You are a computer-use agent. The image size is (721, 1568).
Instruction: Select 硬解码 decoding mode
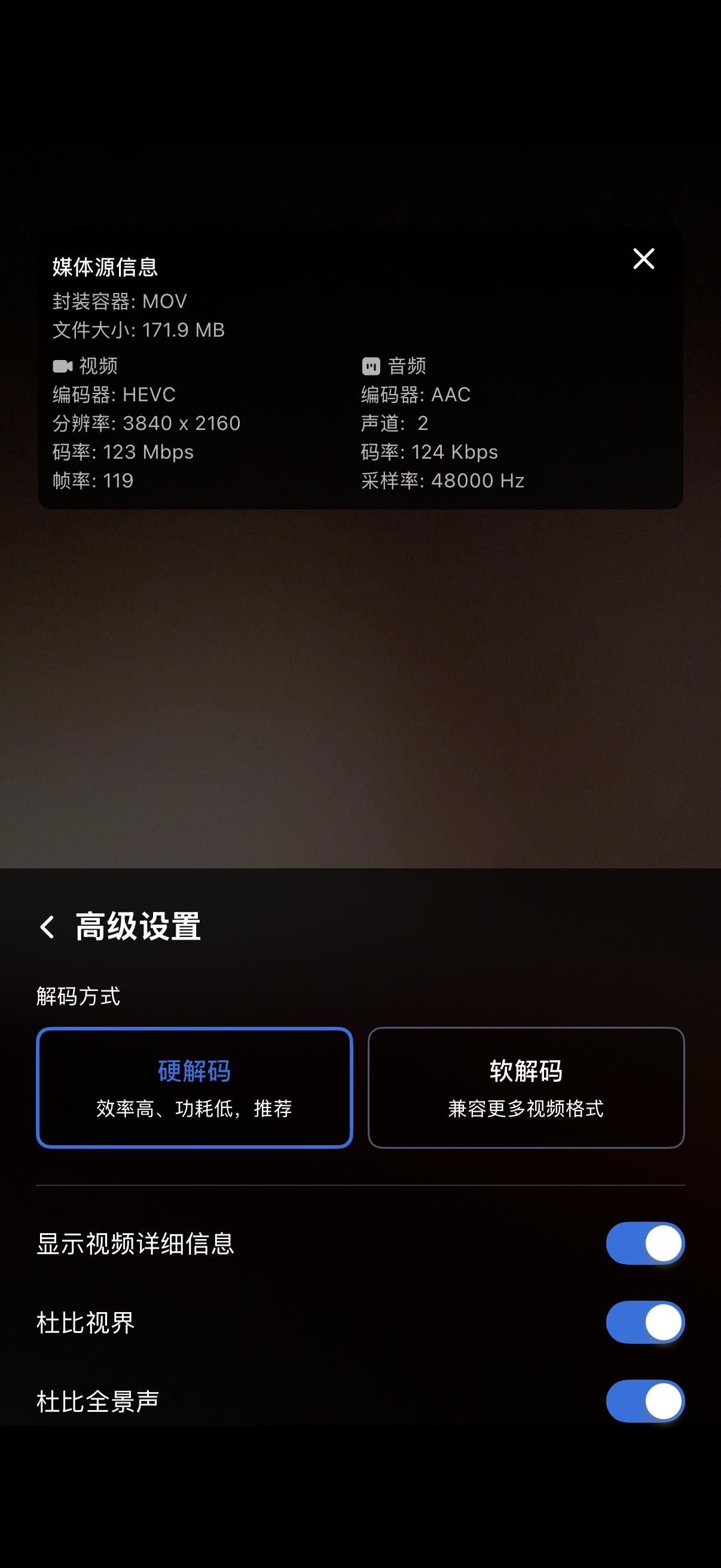[x=195, y=1087]
